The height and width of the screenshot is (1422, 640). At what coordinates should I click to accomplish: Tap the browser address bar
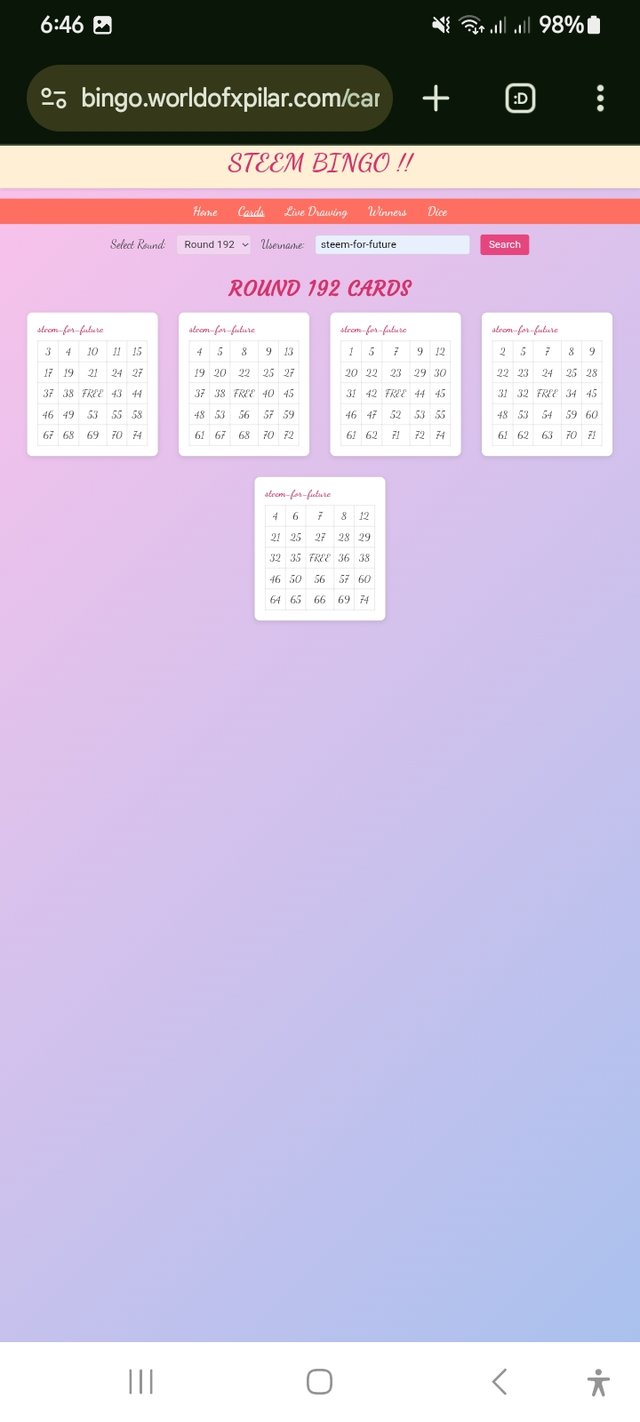(x=230, y=98)
